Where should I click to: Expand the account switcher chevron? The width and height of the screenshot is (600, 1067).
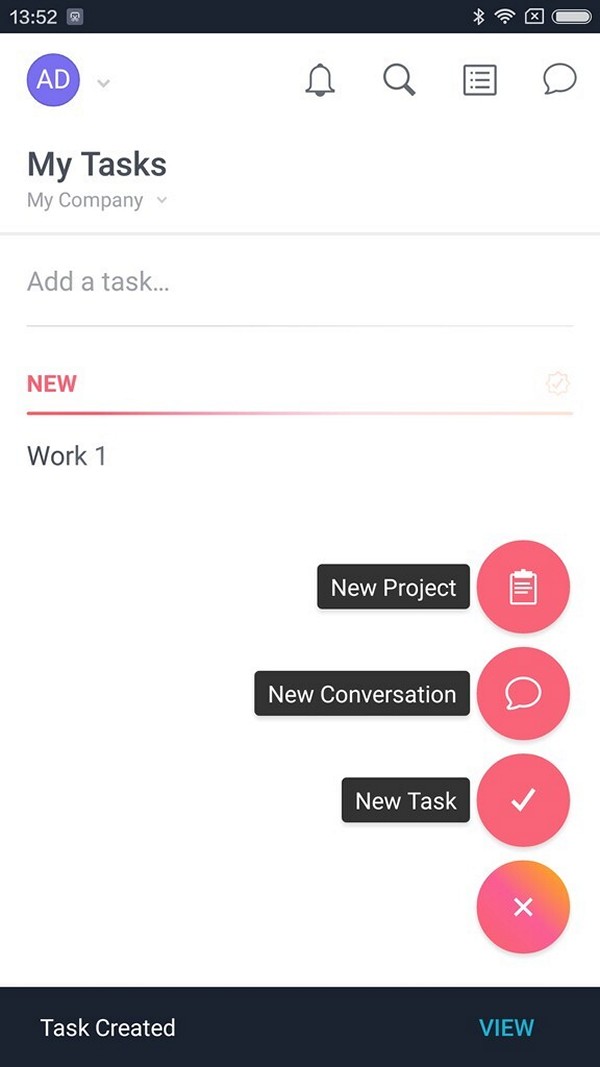click(103, 84)
